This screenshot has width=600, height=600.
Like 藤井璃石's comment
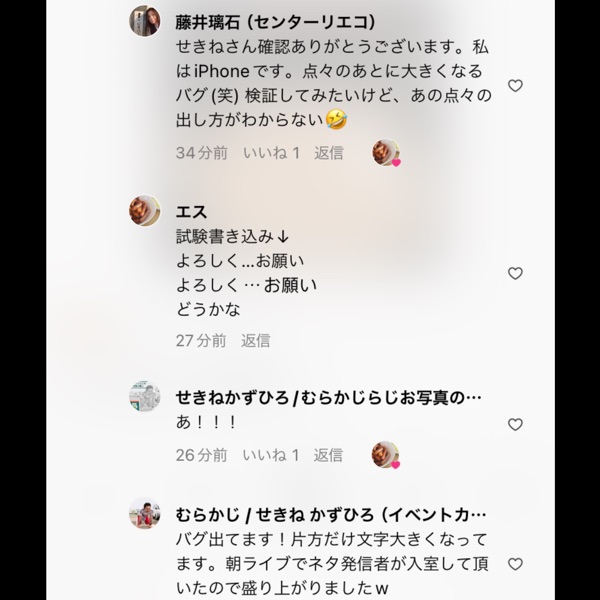pos(515,86)
